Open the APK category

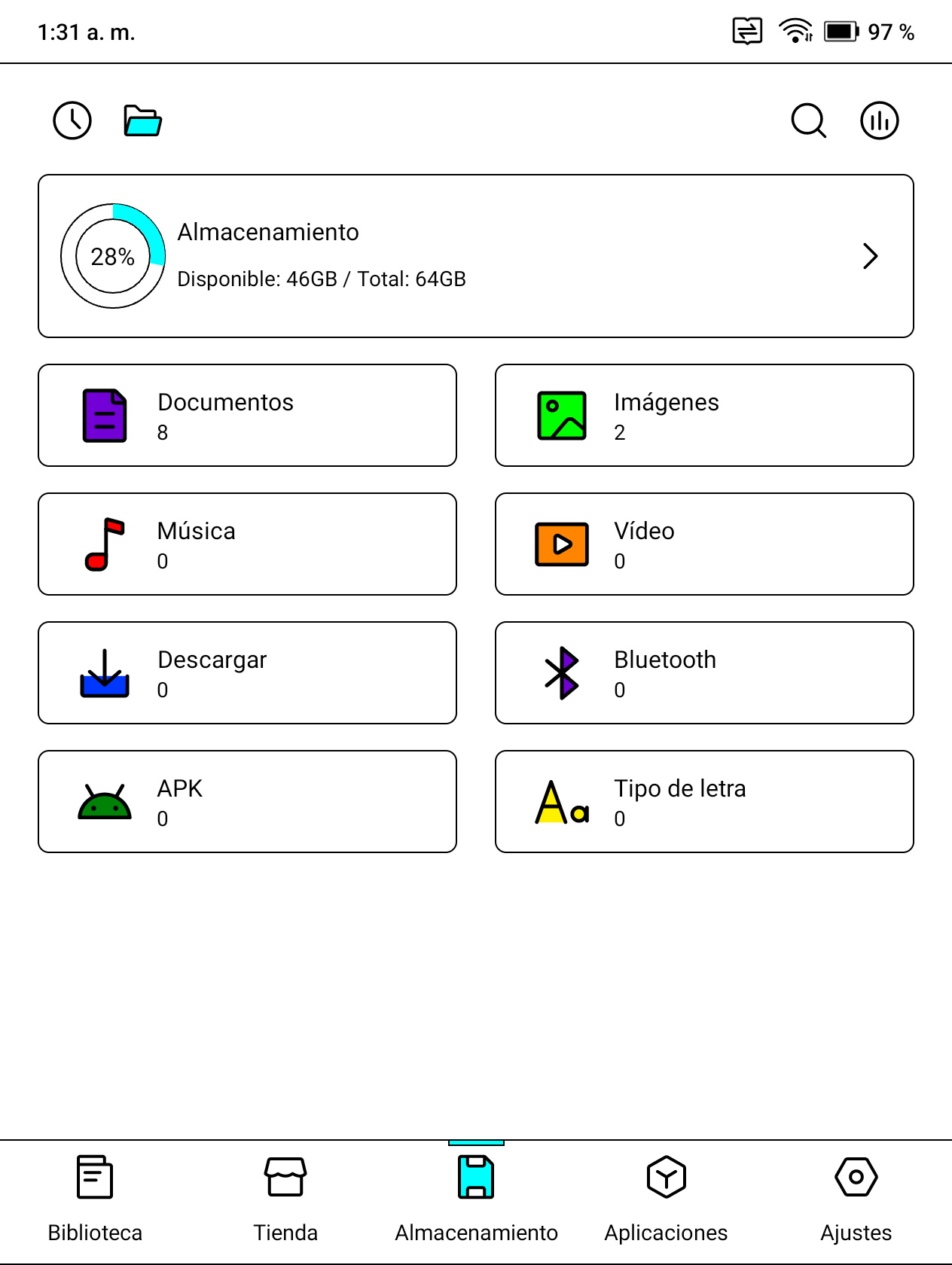[x=247, y=802]
